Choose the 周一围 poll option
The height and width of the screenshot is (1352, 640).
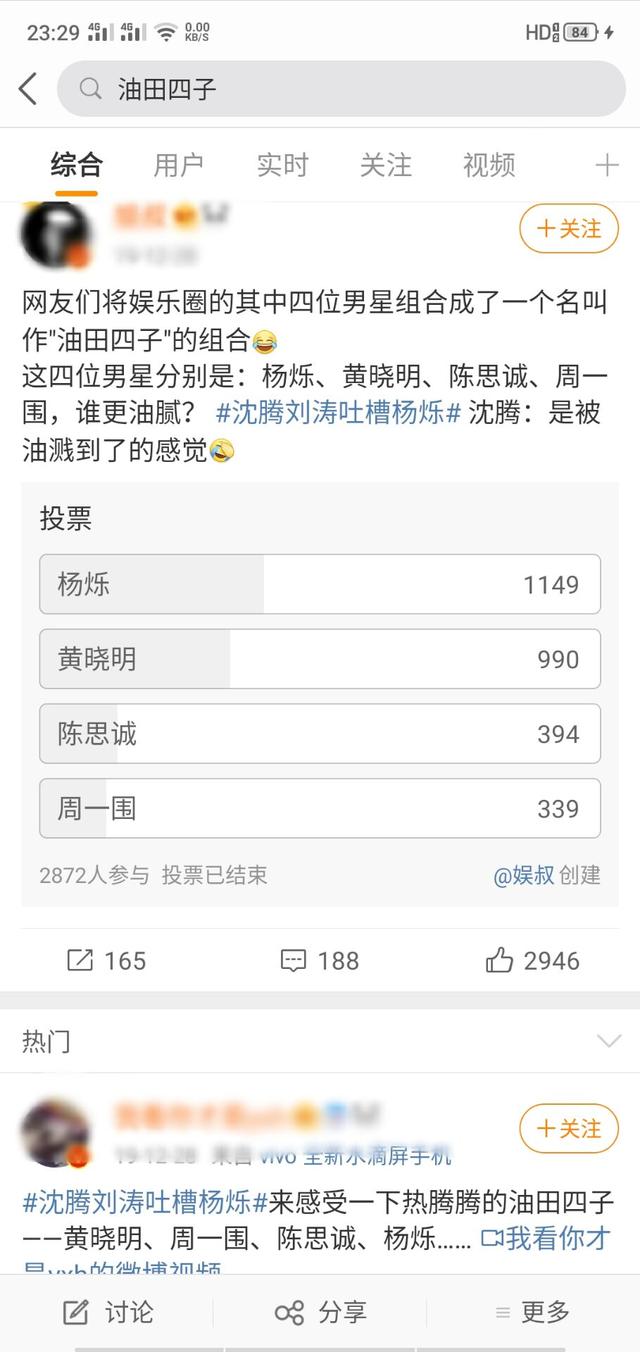point(320,808)
